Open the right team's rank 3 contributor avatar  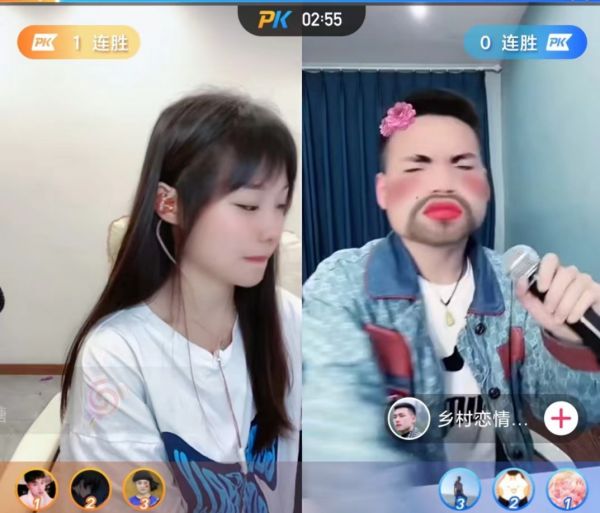460,488
